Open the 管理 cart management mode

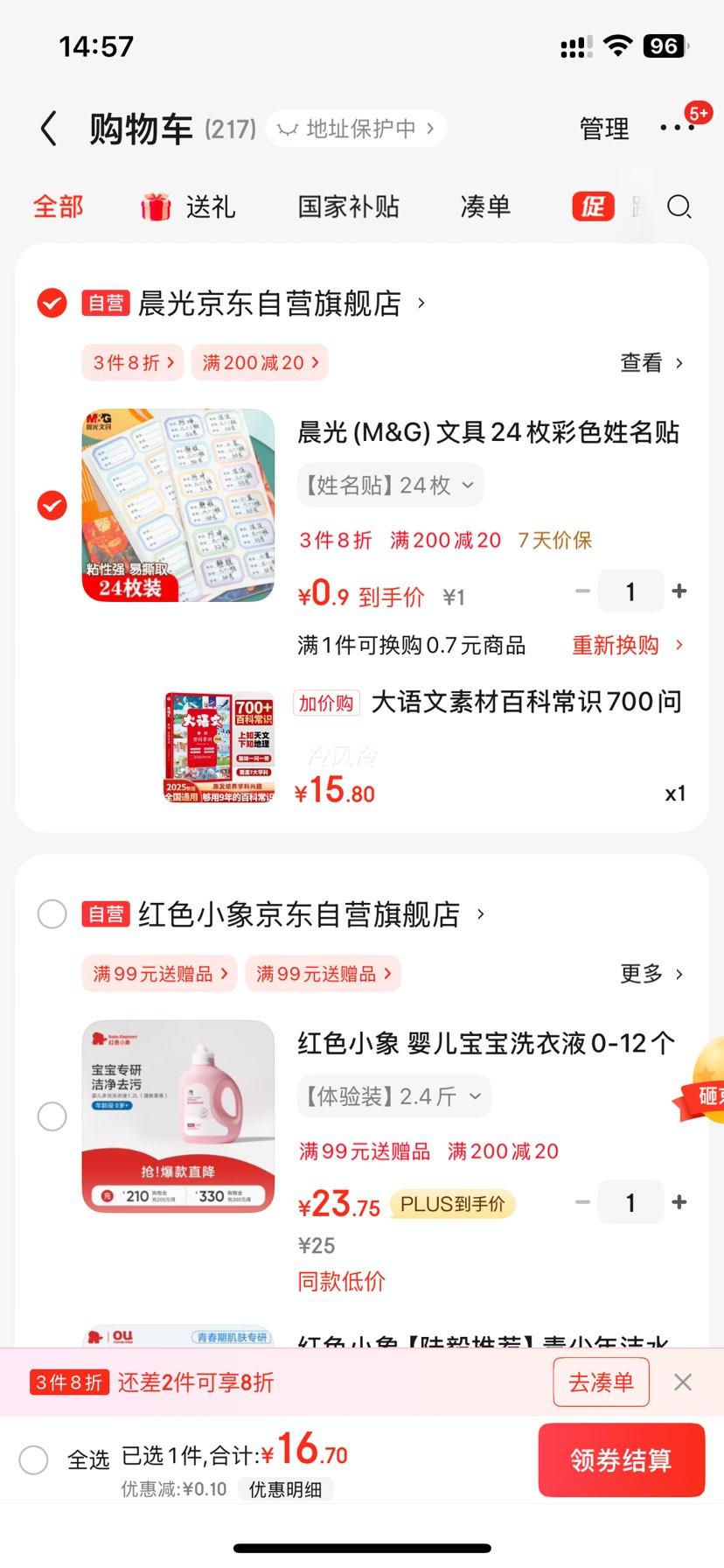coord(604,129)
